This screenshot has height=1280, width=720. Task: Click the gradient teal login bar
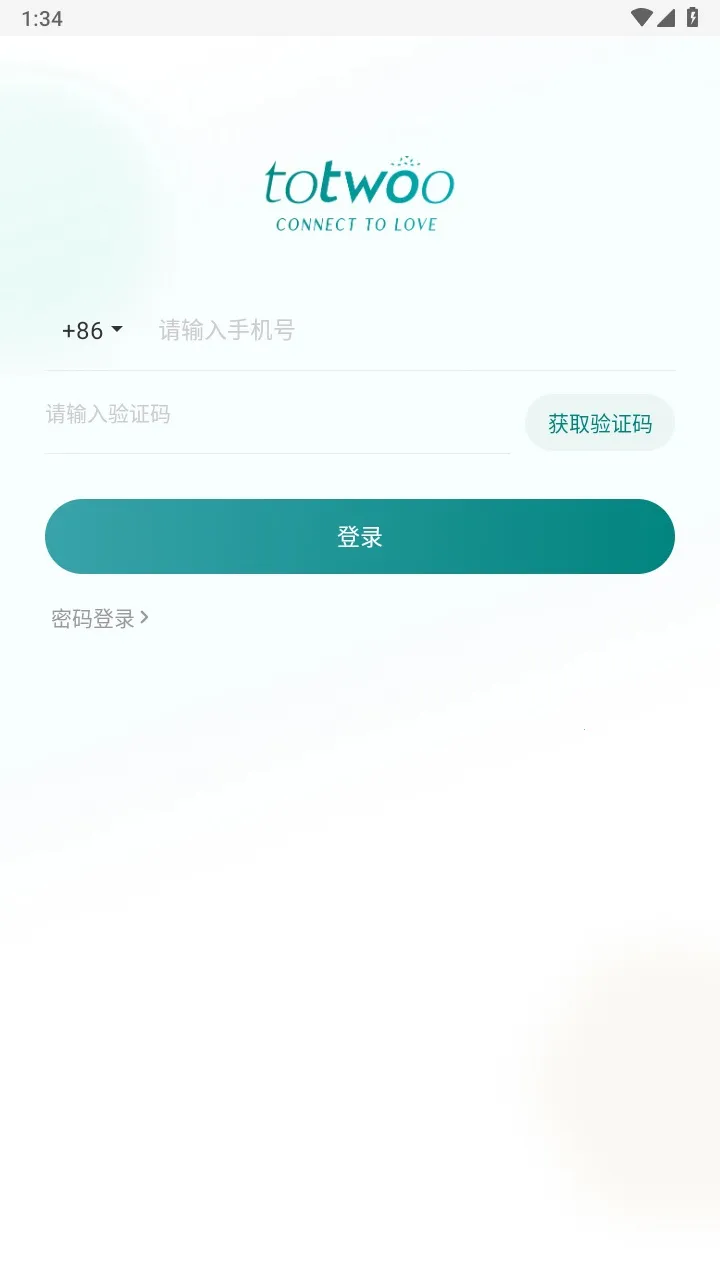pyautogui.click(x=360, y=536)
